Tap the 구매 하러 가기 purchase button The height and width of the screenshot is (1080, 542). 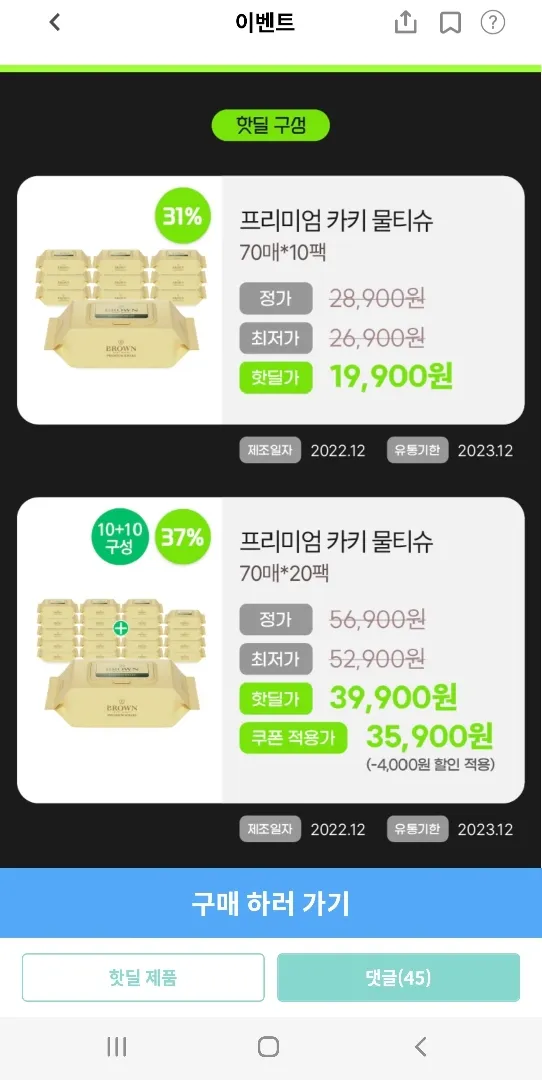point(271,903)
